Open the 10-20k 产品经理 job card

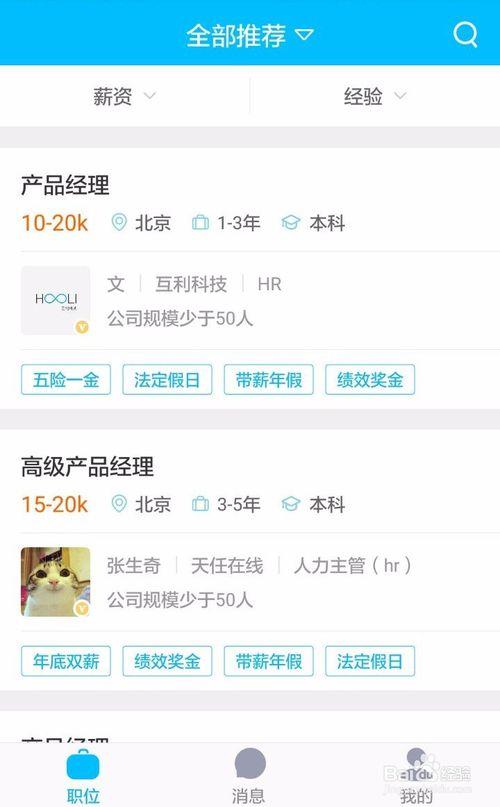[x=250, y=278]
